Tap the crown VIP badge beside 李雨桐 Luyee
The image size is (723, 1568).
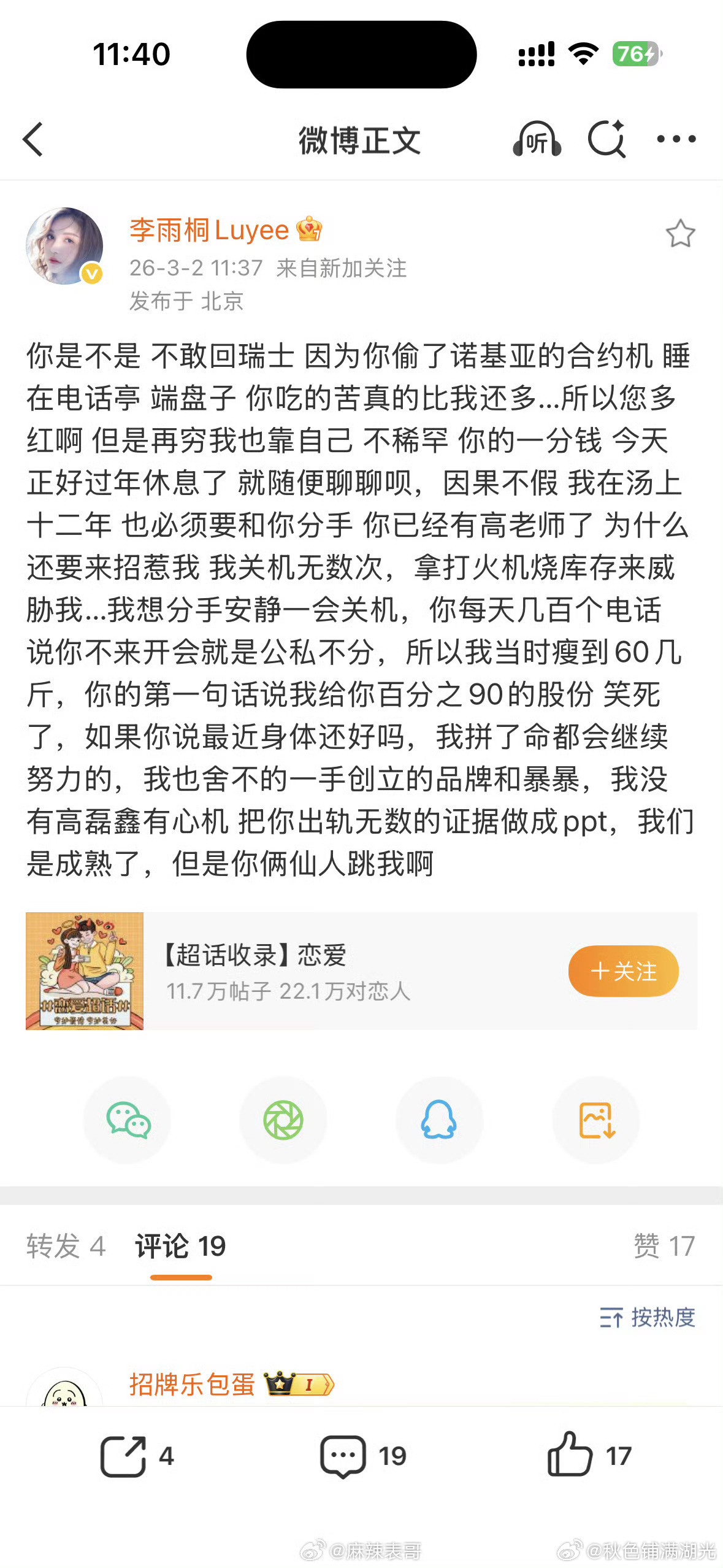coord(311,230)
